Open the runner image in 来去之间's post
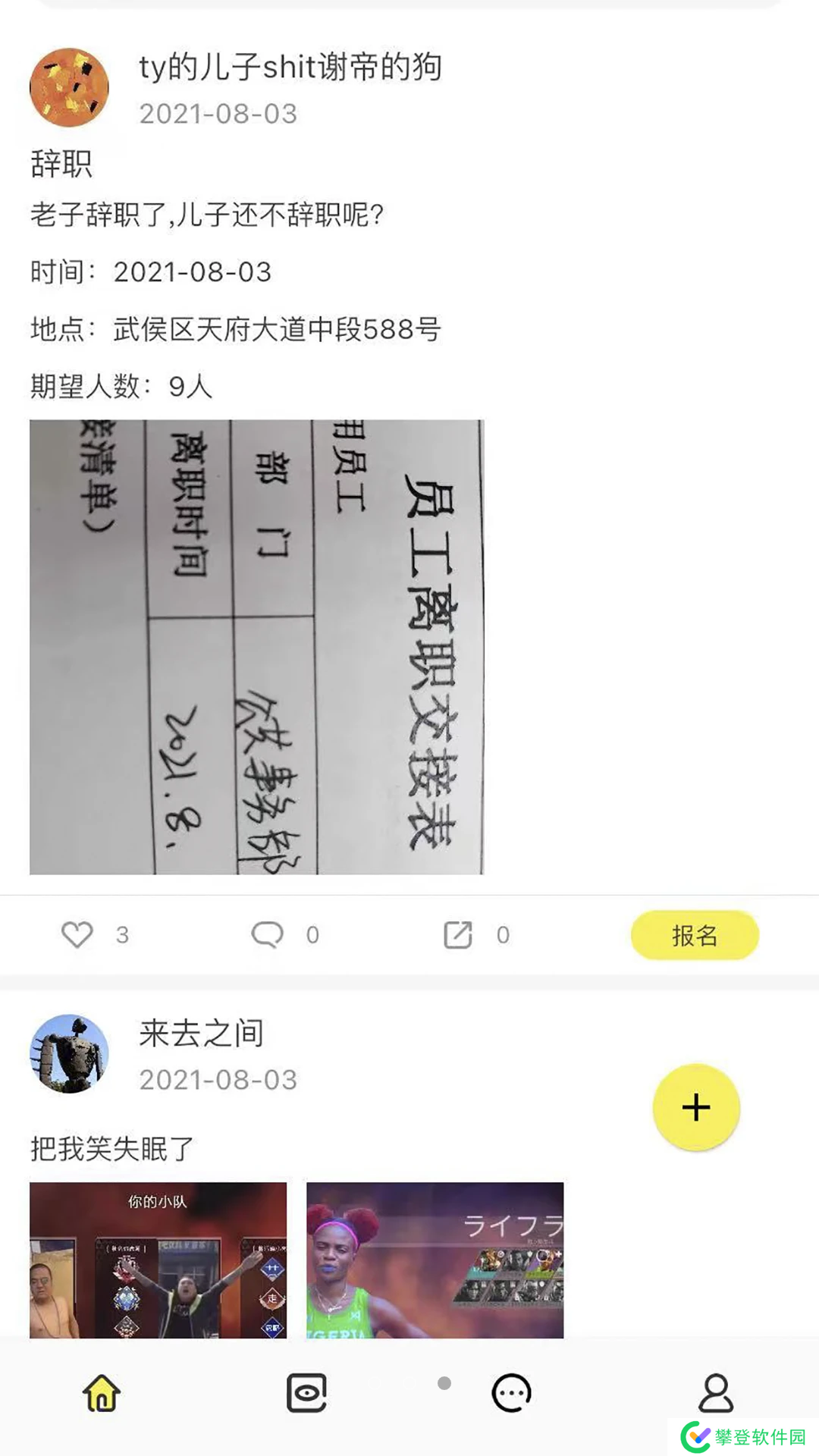The image size is (819, 1456). click(x=435, y=1259)
